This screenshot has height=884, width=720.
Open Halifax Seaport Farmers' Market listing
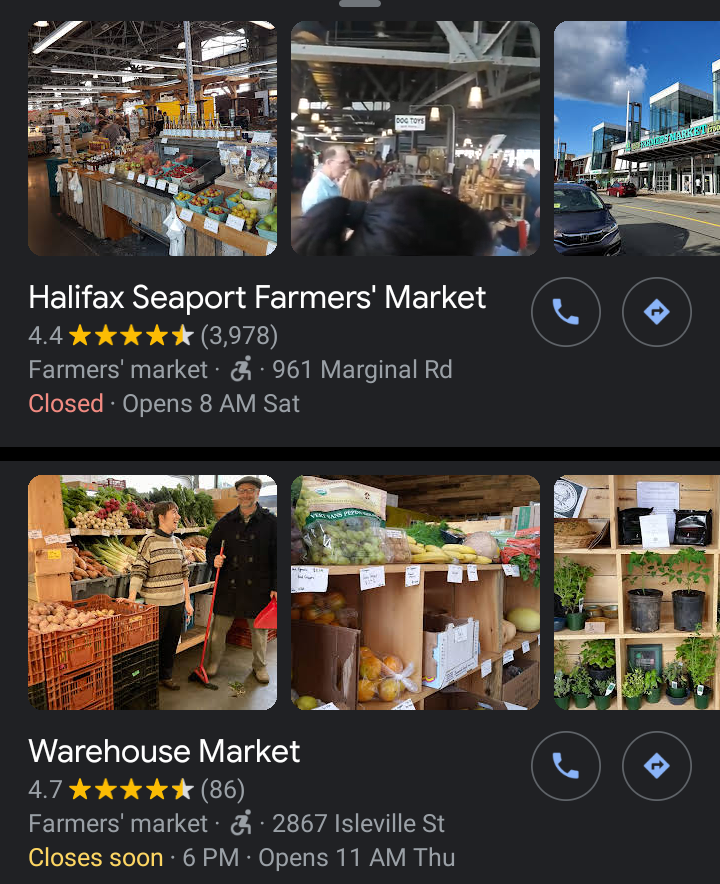point(257,298)
